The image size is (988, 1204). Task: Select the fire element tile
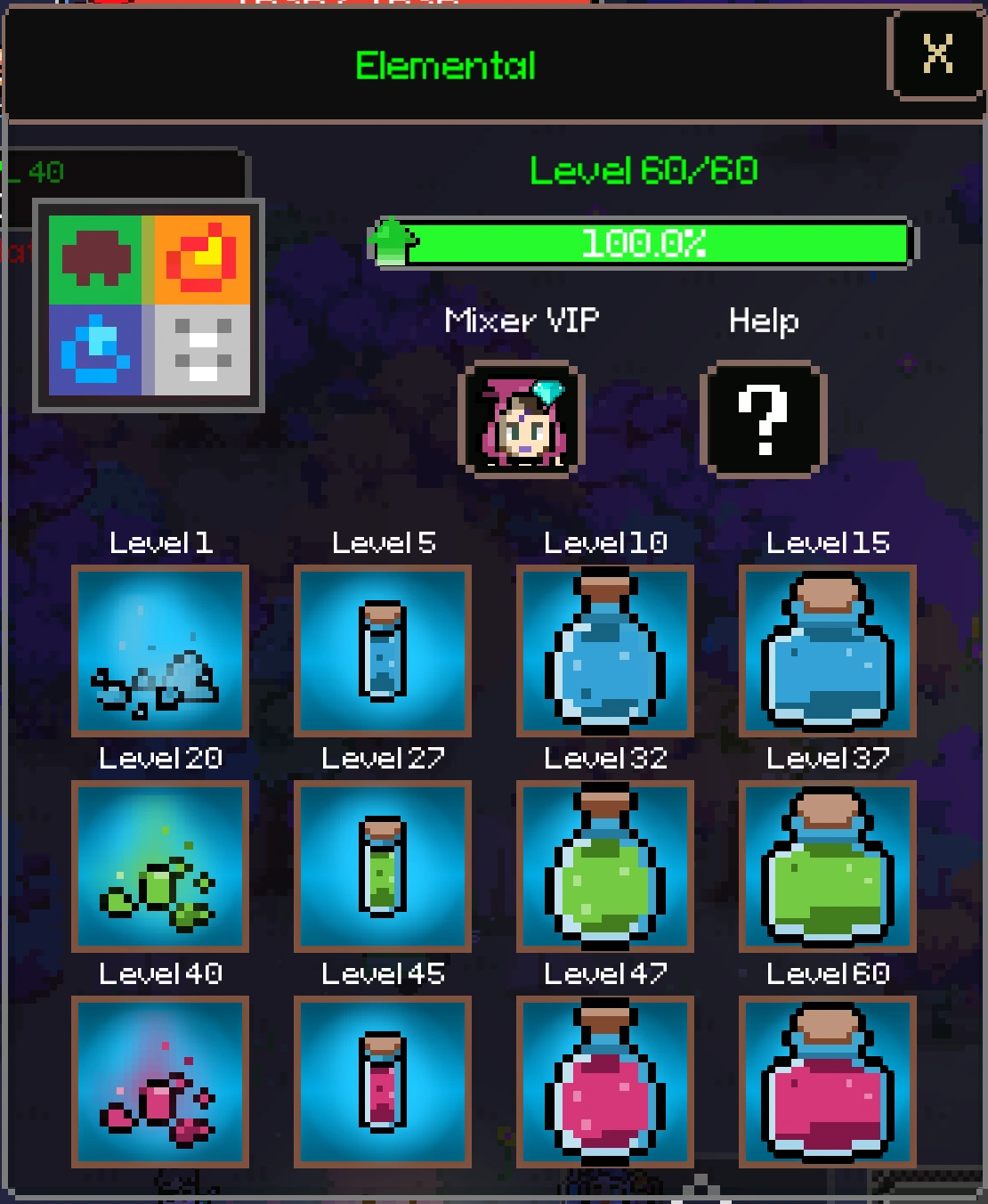202,260
